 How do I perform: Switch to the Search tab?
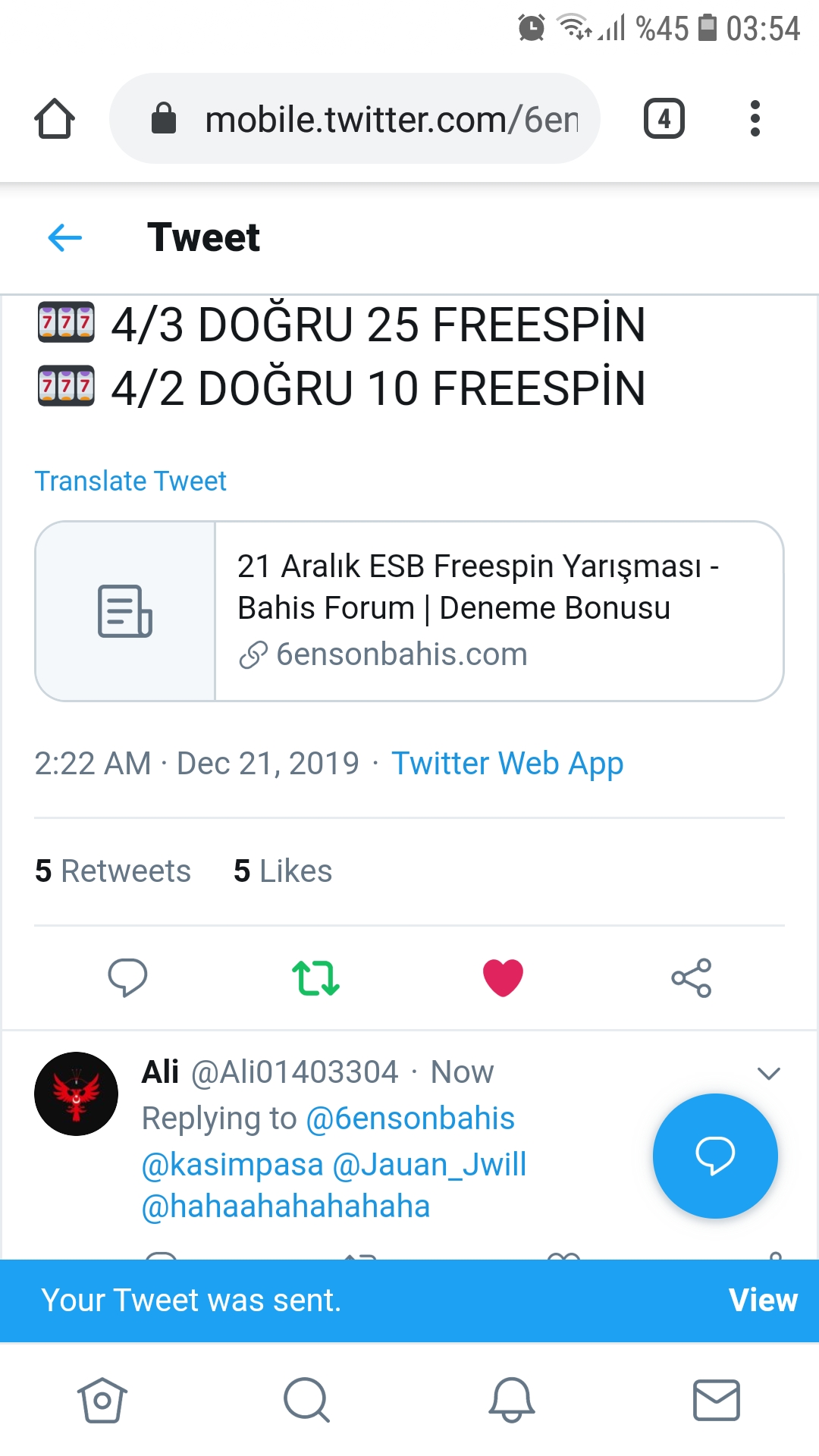(306, 1400)
